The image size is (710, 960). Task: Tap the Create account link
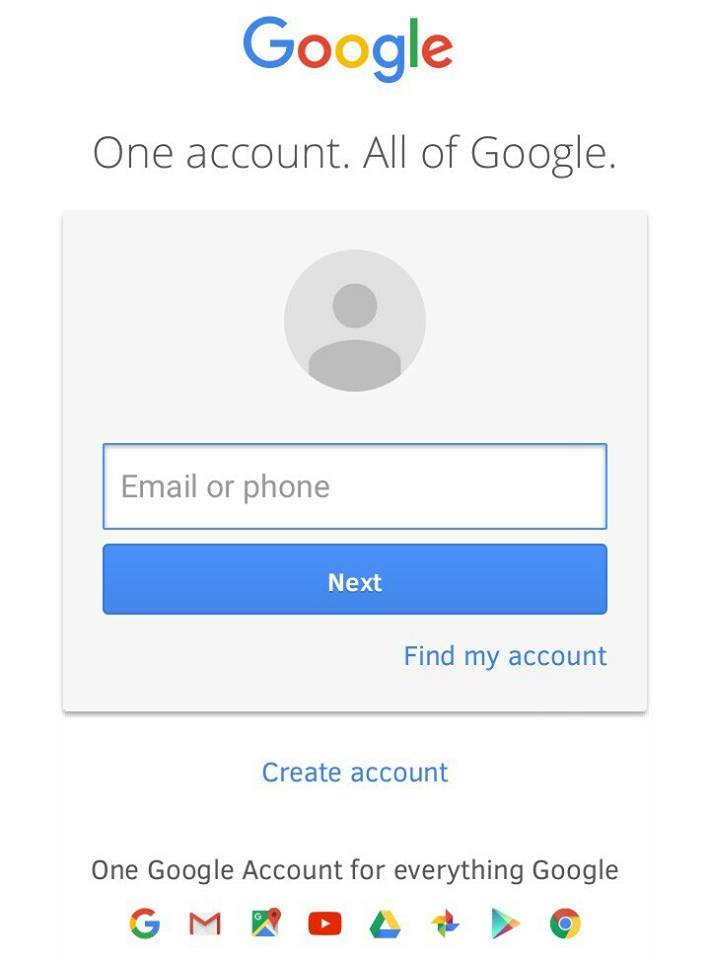tap(355, 772)
